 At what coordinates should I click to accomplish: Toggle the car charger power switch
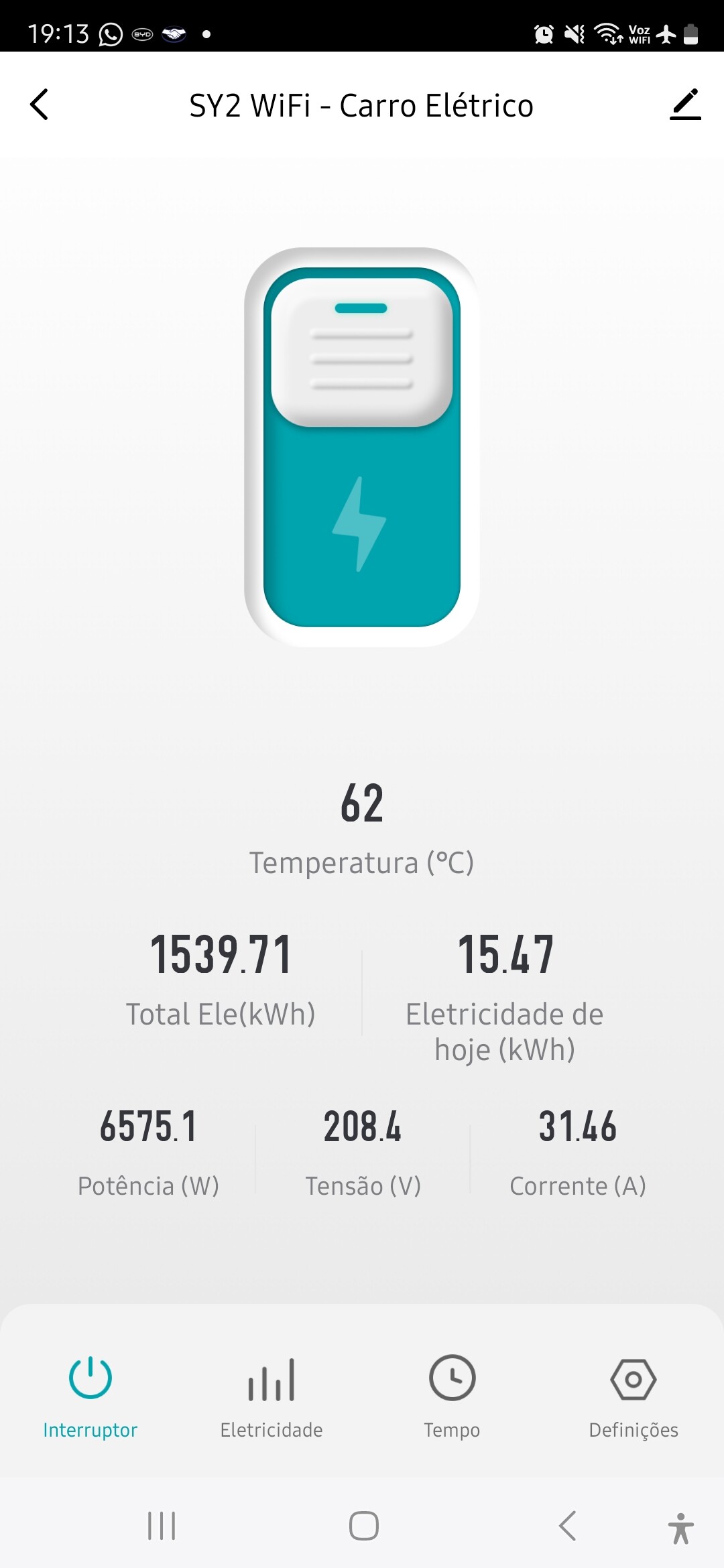362,447
